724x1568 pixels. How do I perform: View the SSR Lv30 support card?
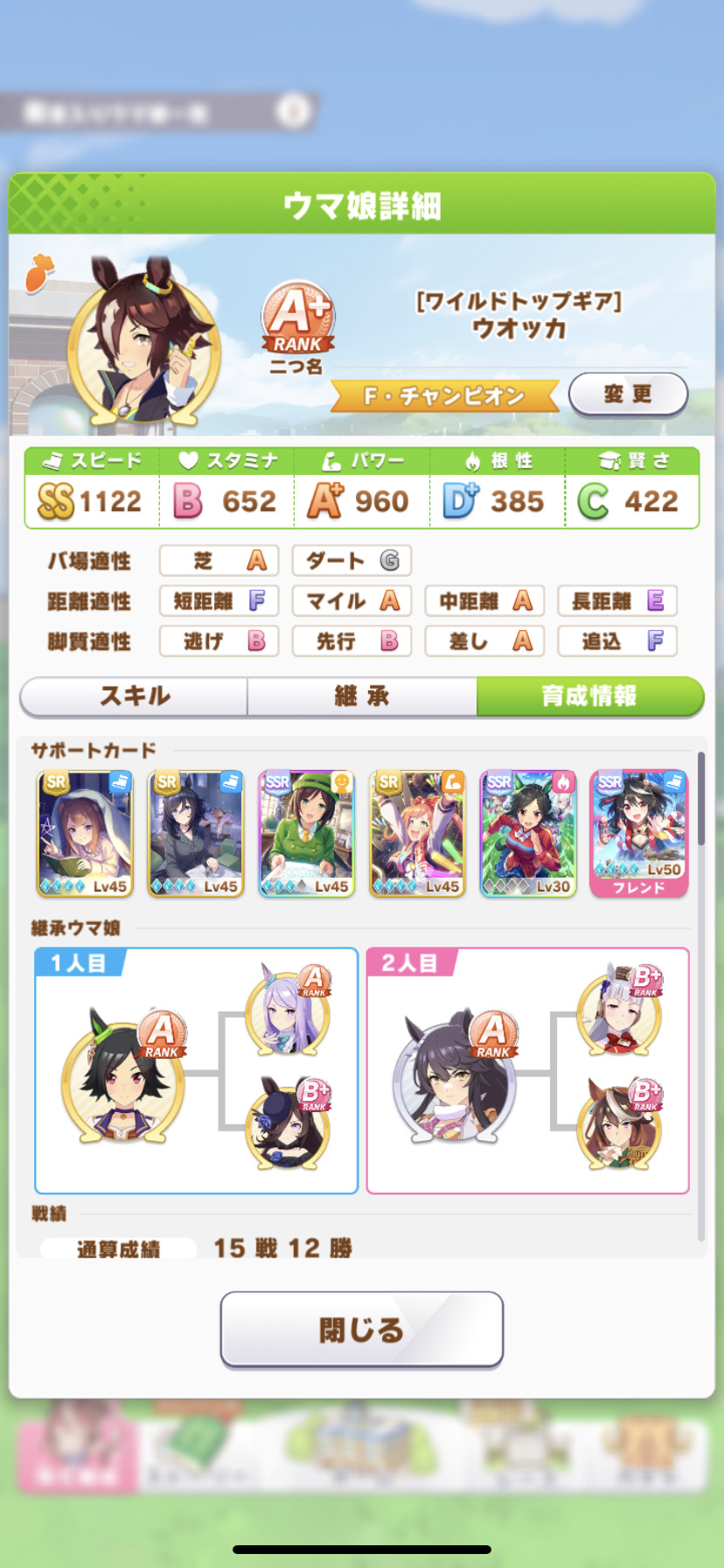pyautogui.click(x=528, y=833)
